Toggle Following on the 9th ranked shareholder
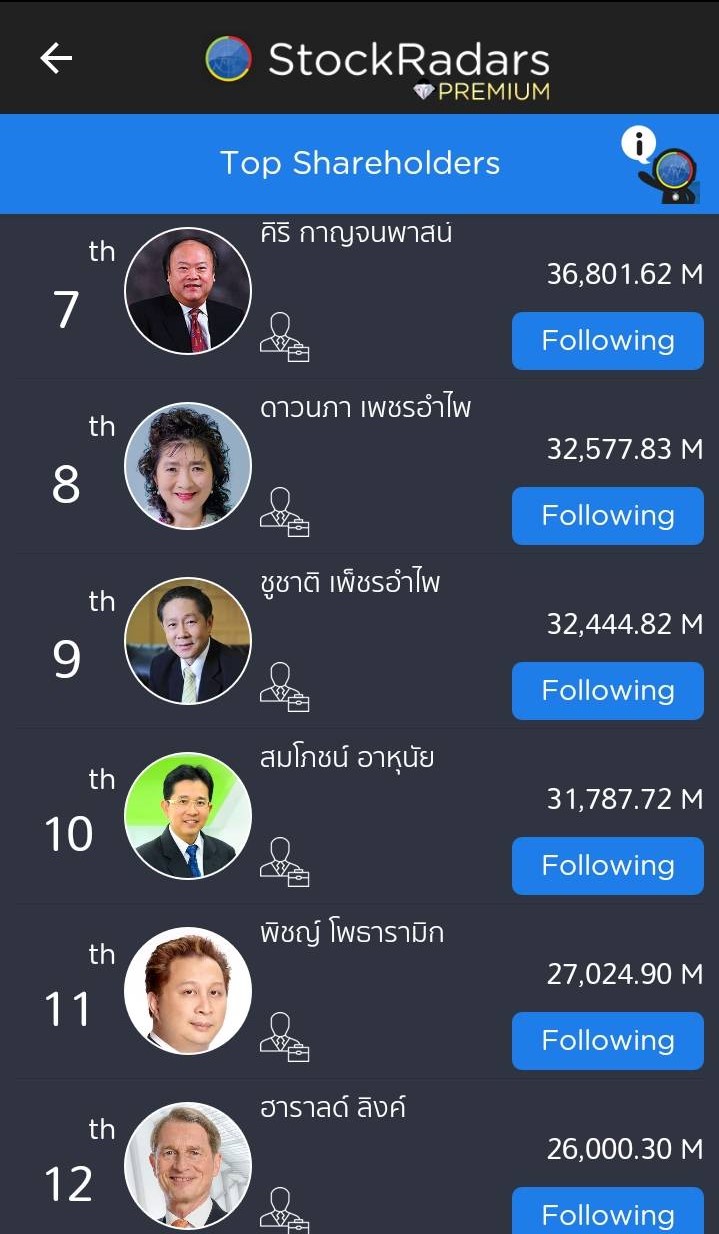Screen dimensions: 719x1234 [607, 691]
